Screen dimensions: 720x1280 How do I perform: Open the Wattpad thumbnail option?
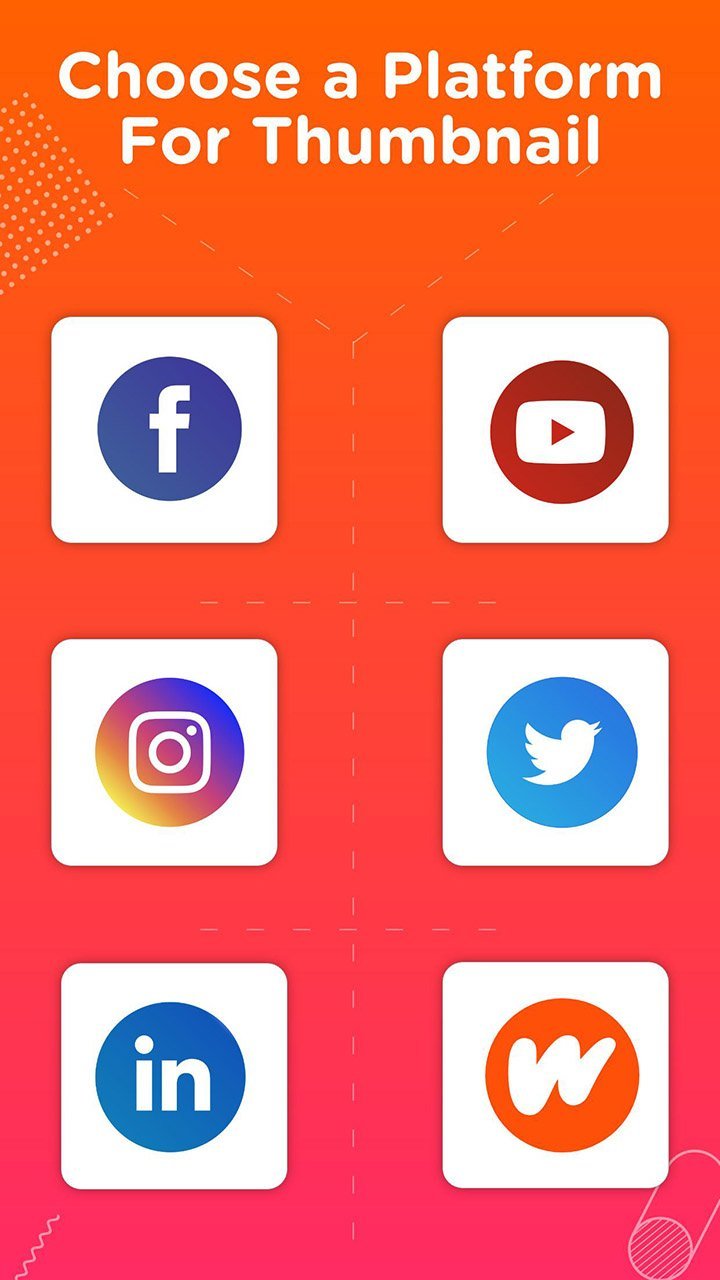click(x=557, y=1072)
